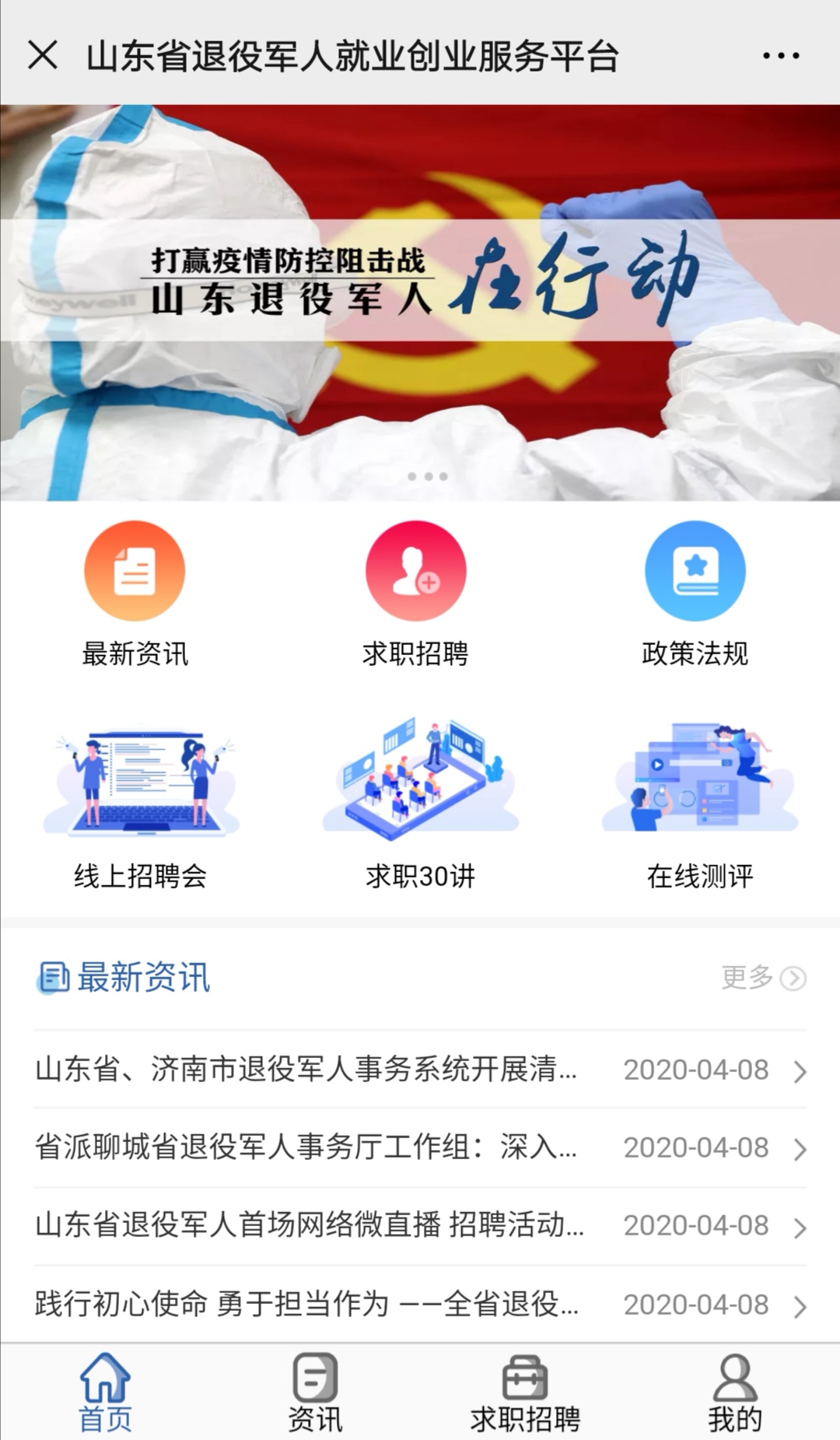Open the 求职30讲 tile
The image size is (840, 1440).
(420, 801)
